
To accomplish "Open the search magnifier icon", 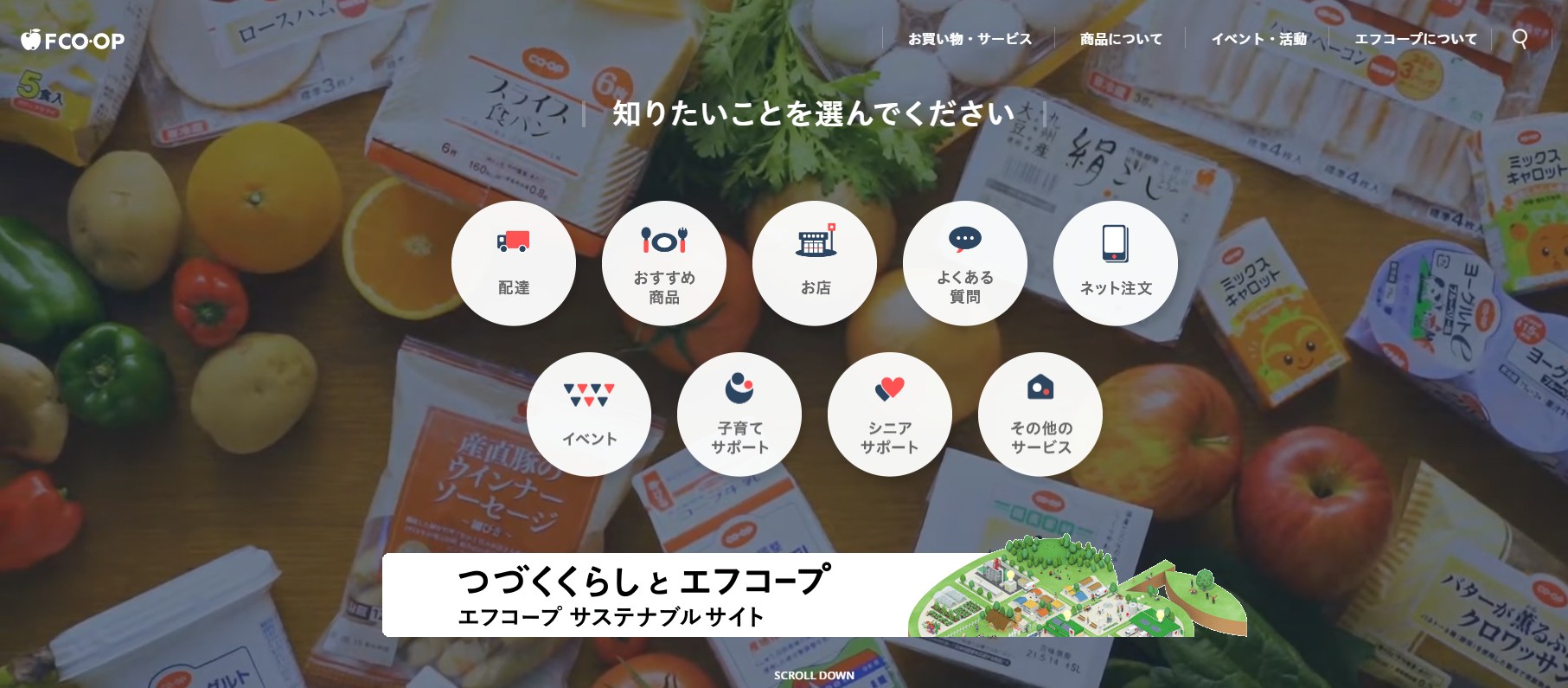I will click(1520, 39).
